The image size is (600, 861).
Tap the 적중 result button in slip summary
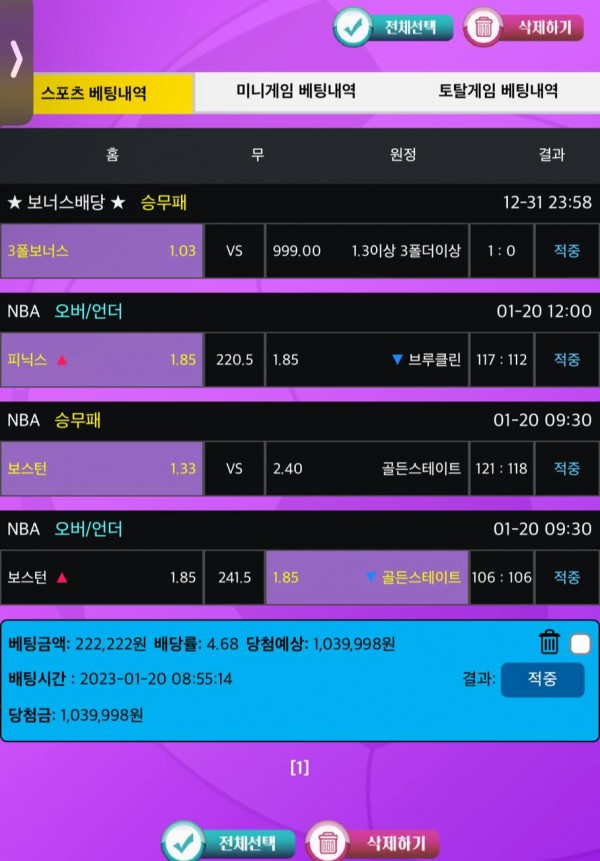pos(542,680)
